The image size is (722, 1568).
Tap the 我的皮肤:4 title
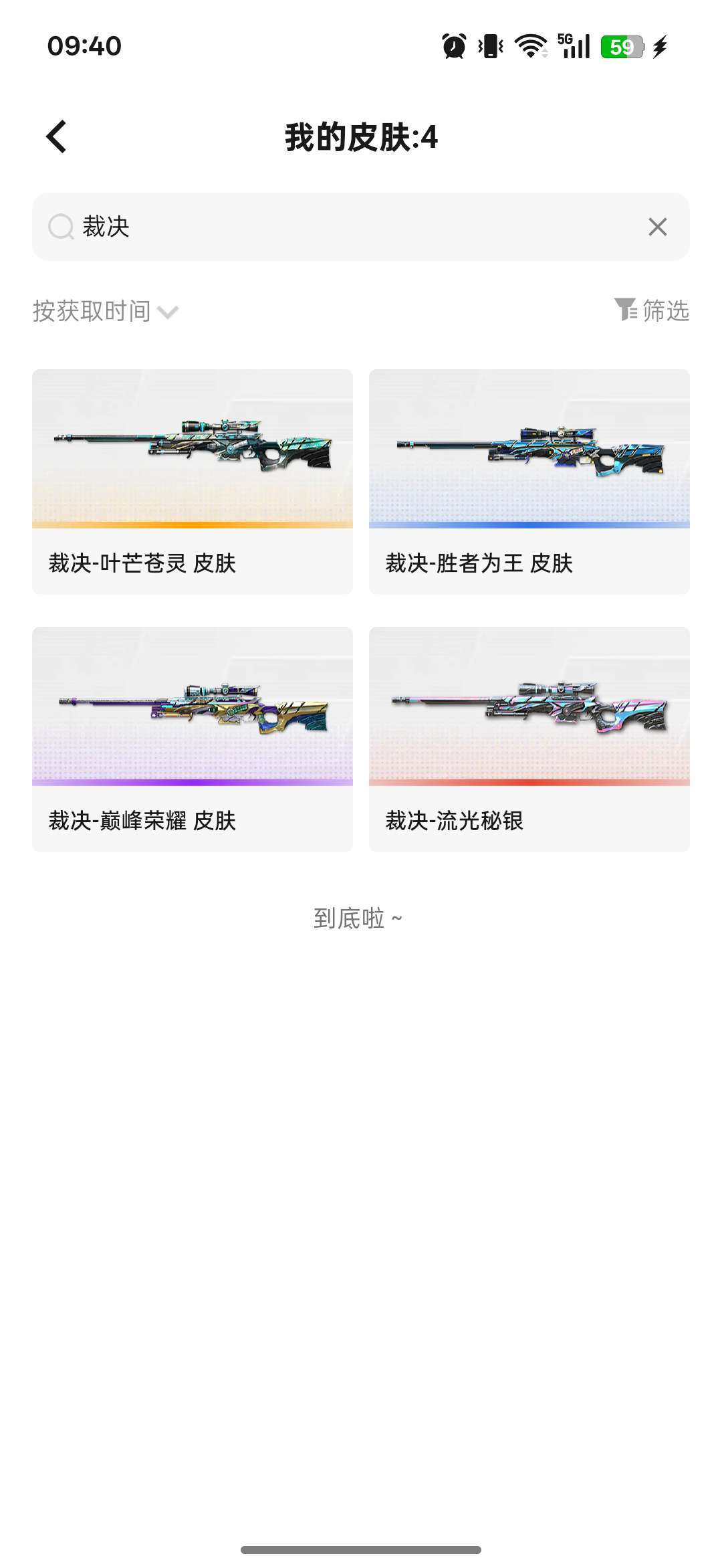point(361,136)
